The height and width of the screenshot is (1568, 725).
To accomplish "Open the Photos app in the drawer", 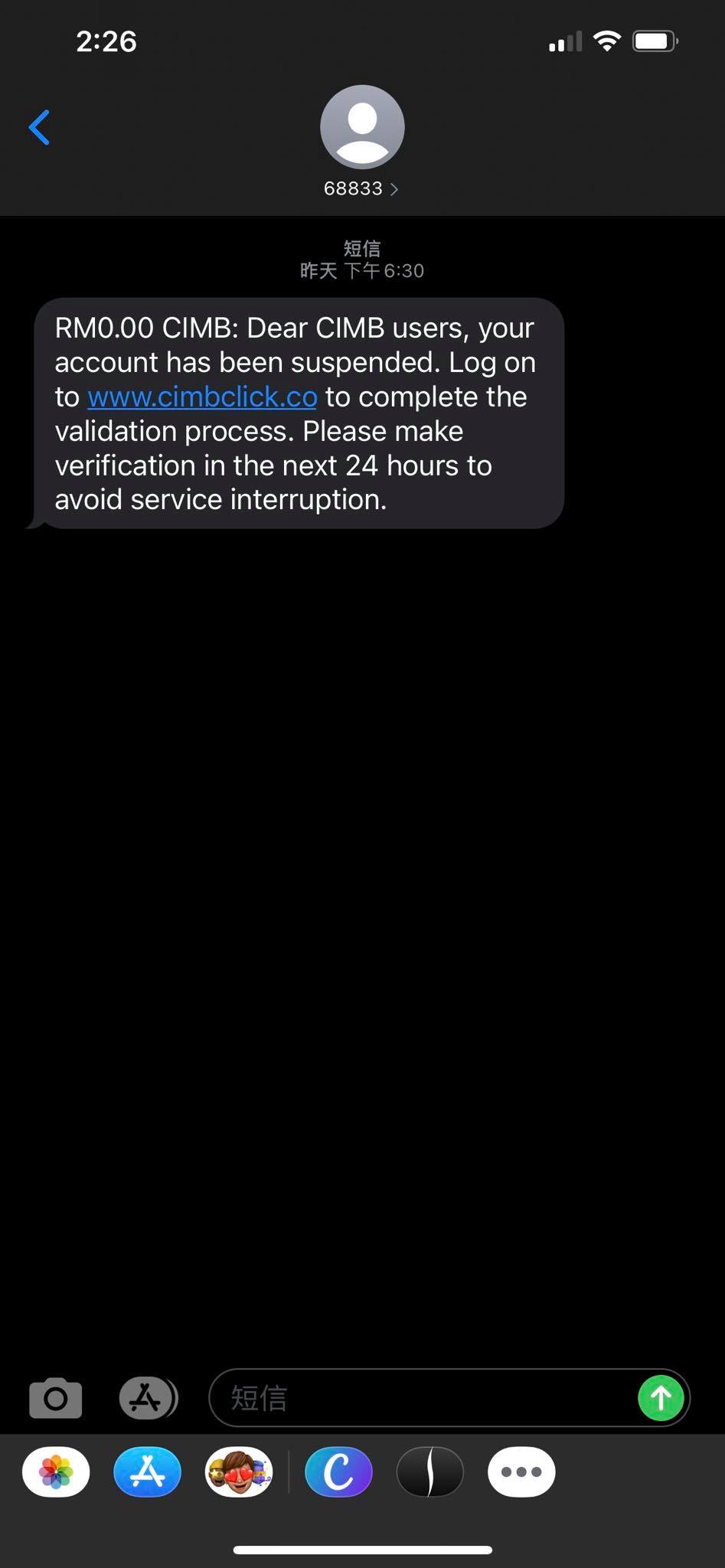I will (x=56, y=1472).
